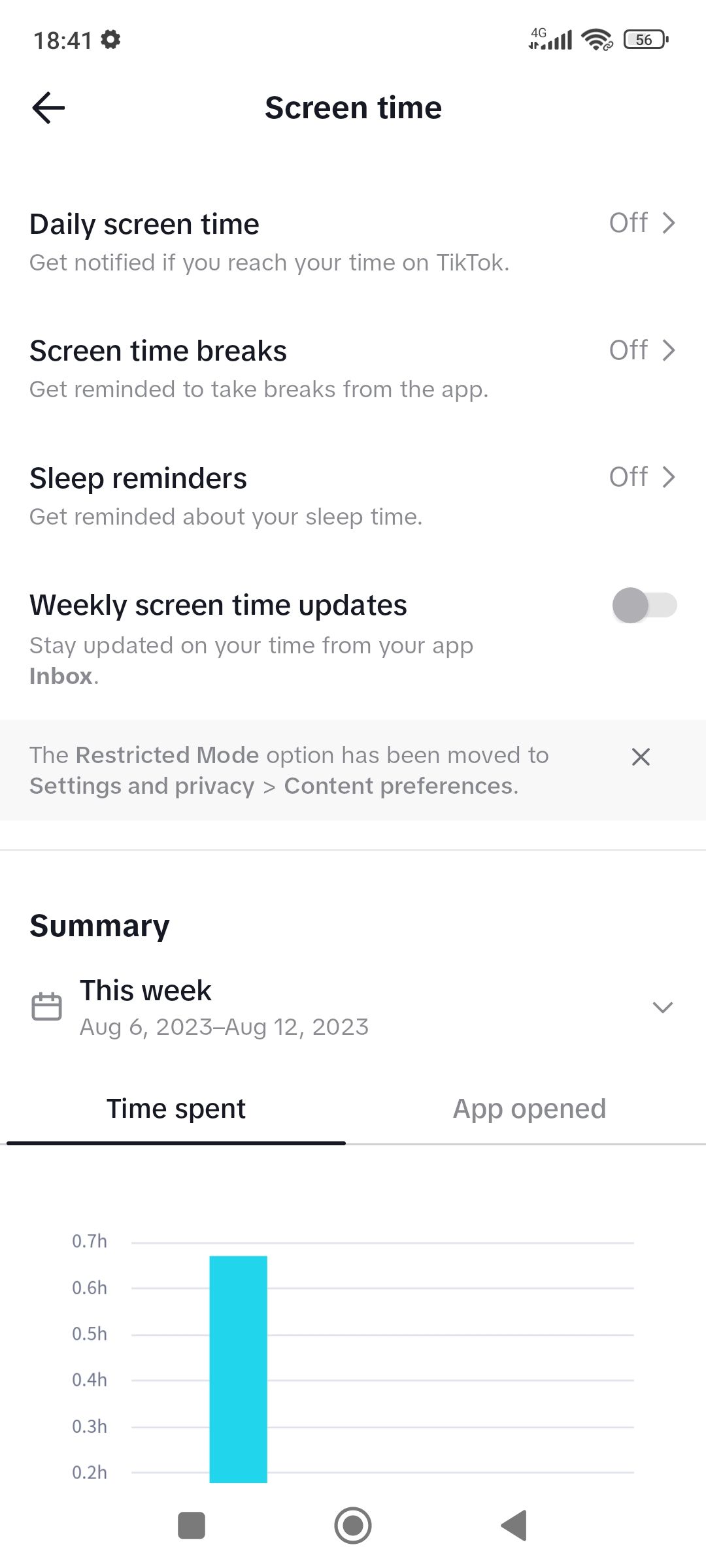Viewport: 706px width, 1568px height.
Task: Open Screen time breaks settings
Action: point(668,350)
